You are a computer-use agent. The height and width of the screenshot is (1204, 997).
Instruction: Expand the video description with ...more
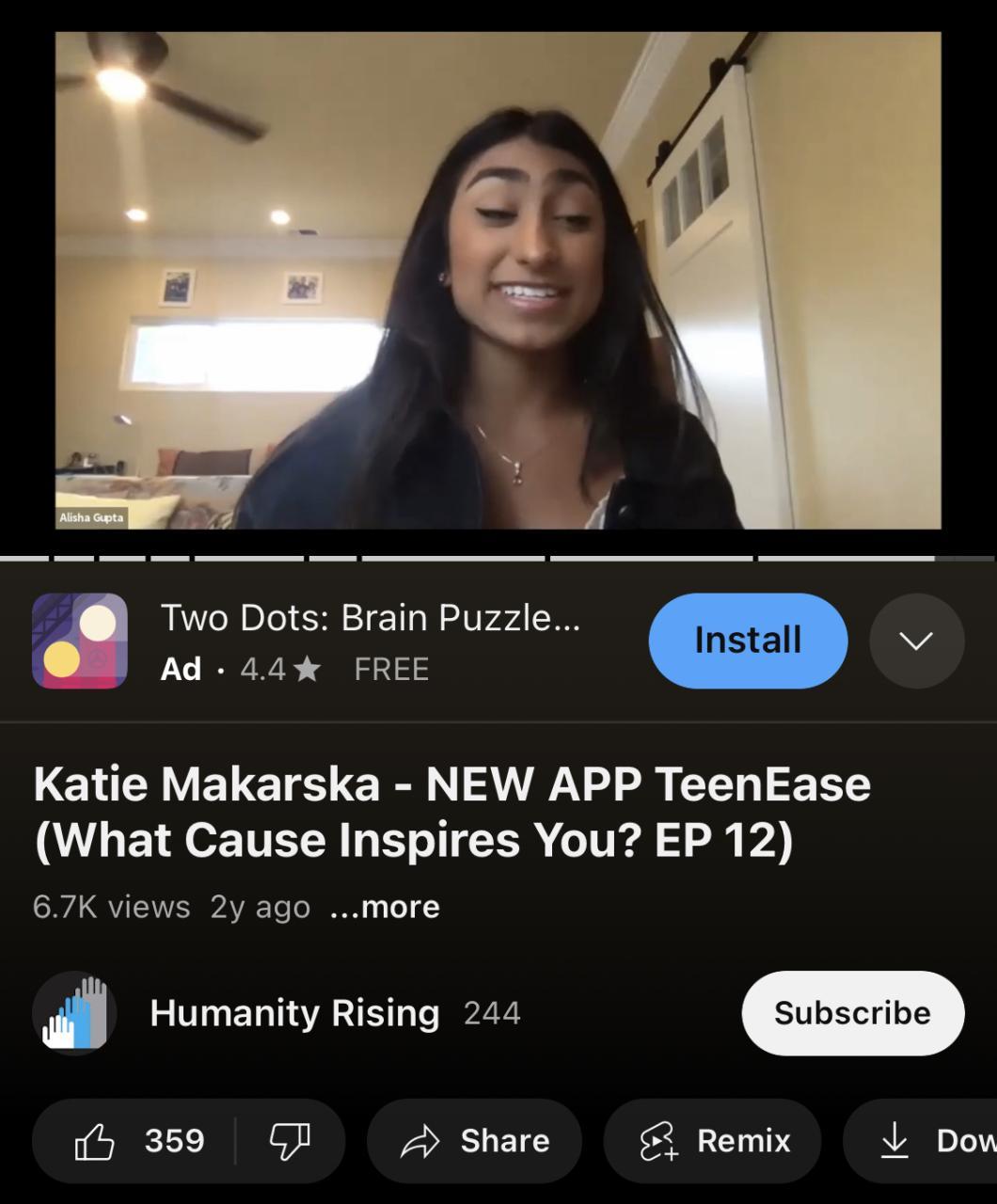pos(385,907)
